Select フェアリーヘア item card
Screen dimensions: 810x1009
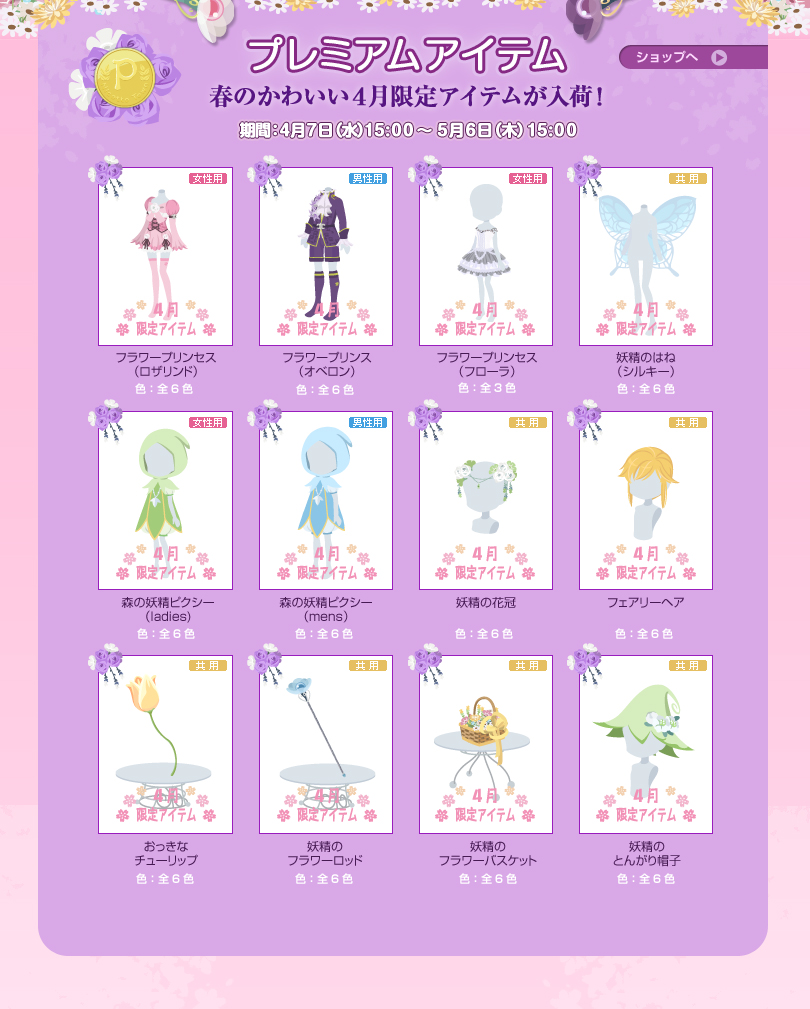coord(646,500)
